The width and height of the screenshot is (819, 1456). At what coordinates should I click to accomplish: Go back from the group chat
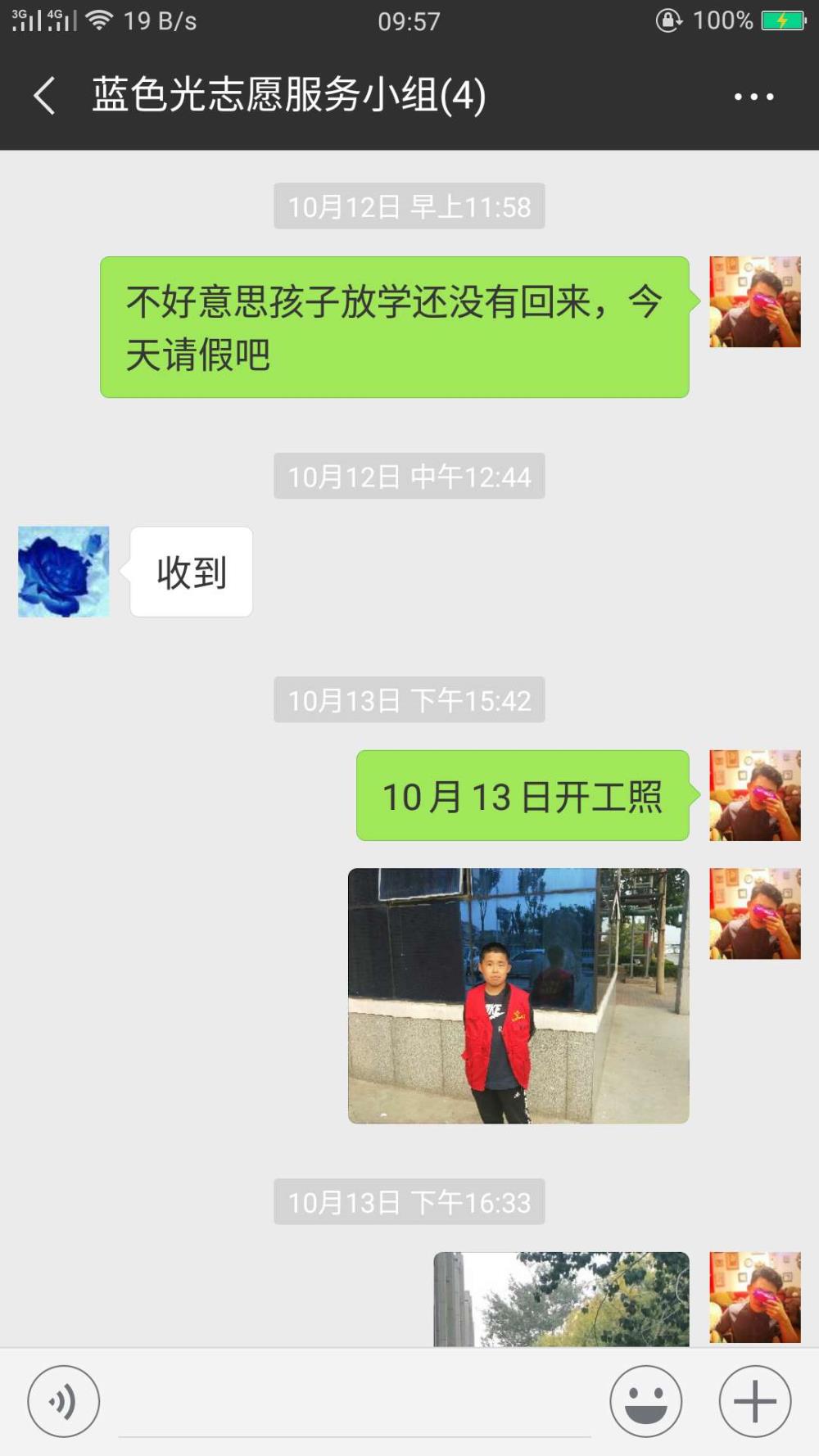(44, 96)
